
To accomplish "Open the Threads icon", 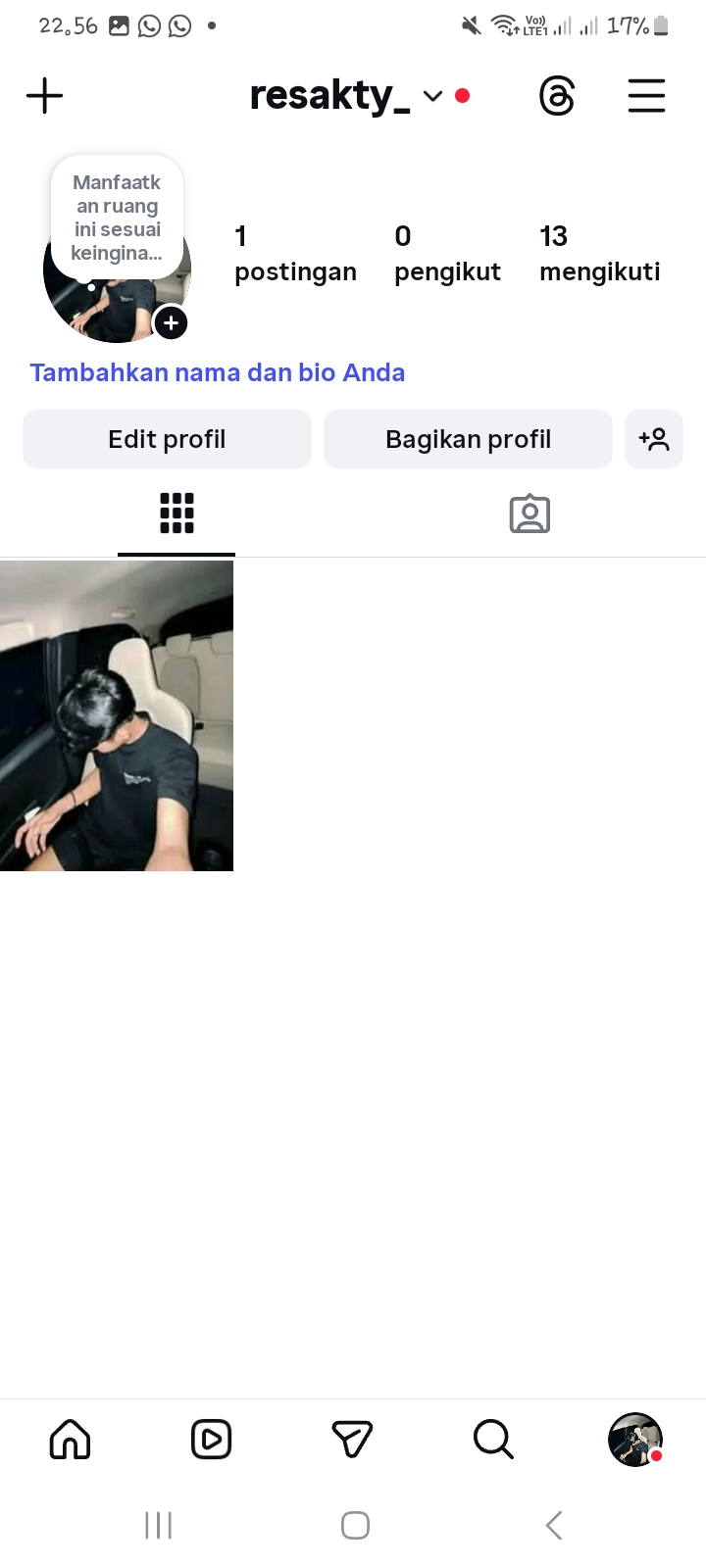I will (x=557, y=96).
